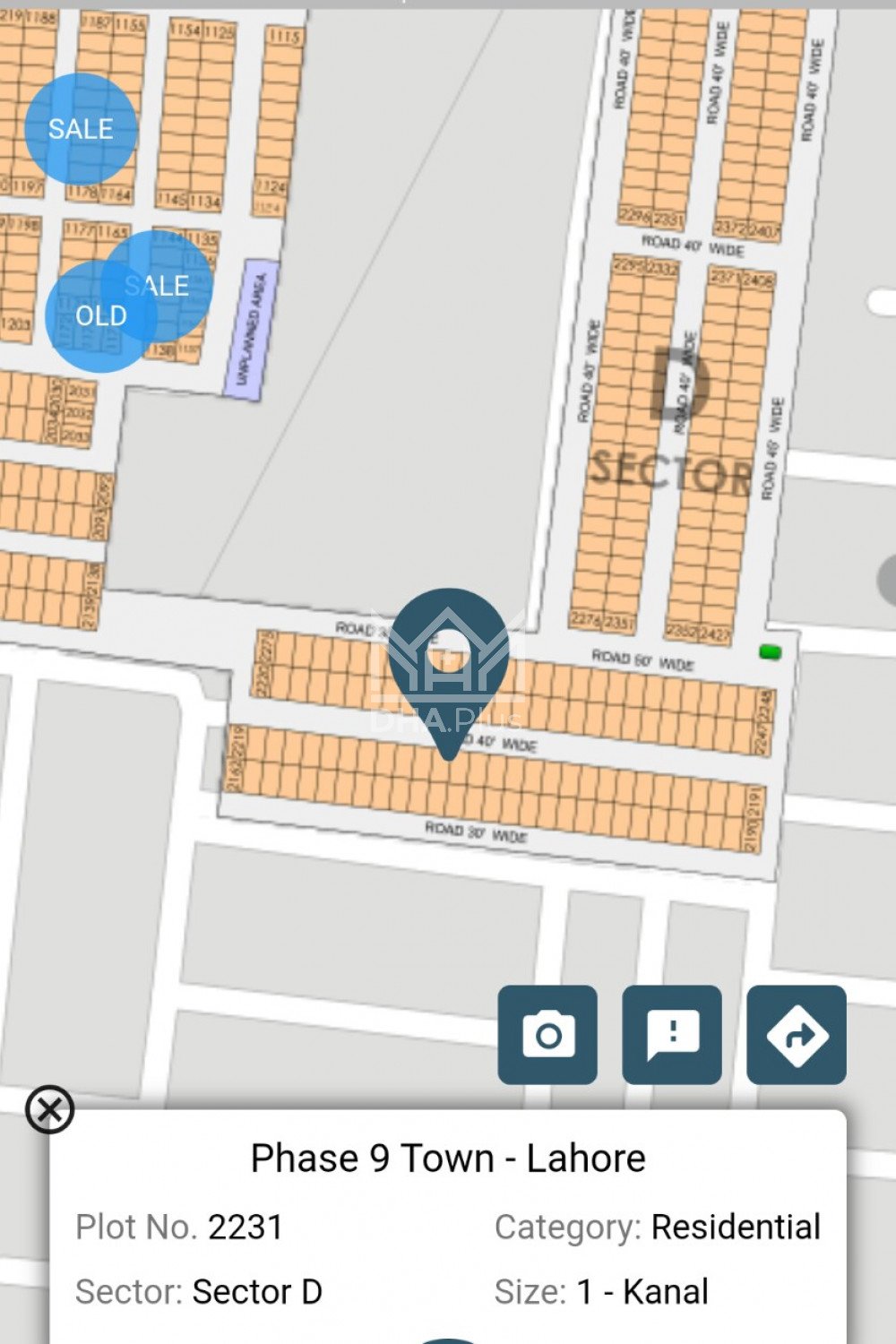The height and width of the screenshot is (1344, 896).
Task: Get directions to plot 2231
Action: pyautogui.click(x=796, y=1035)
